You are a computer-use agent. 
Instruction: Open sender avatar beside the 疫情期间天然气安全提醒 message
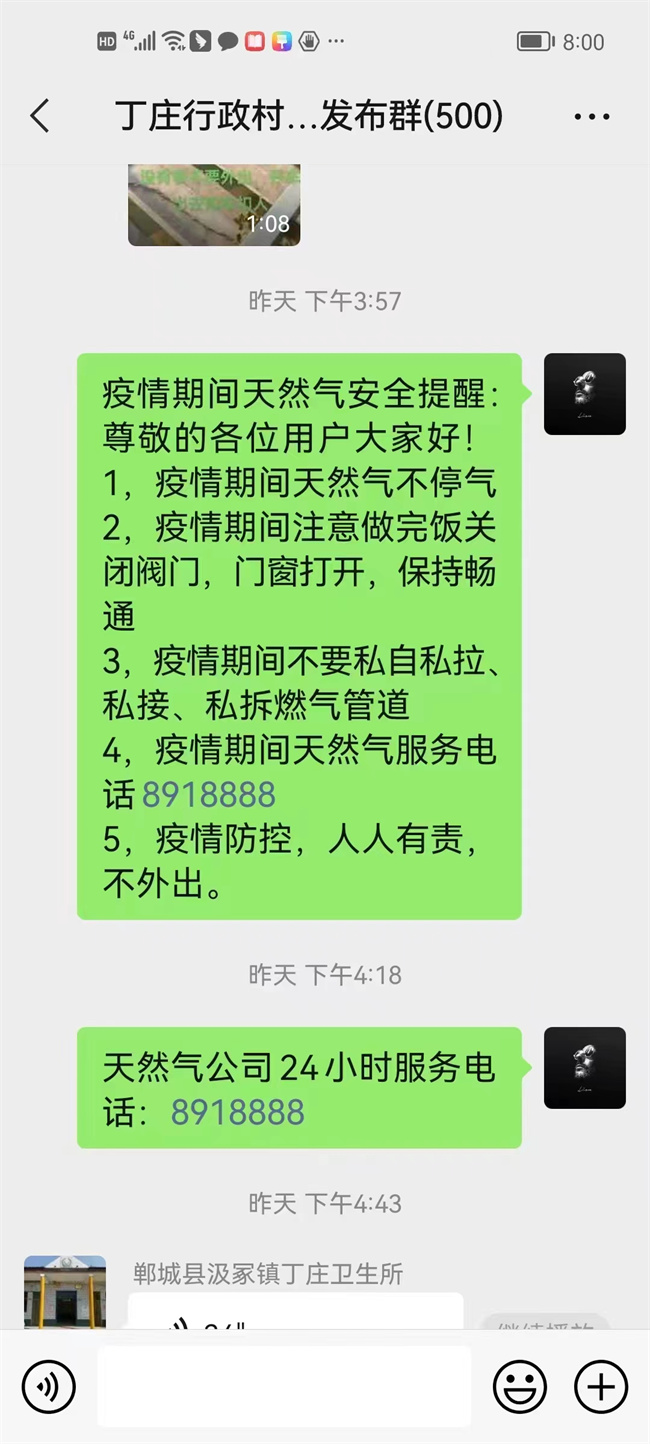[x=584, y=394]
